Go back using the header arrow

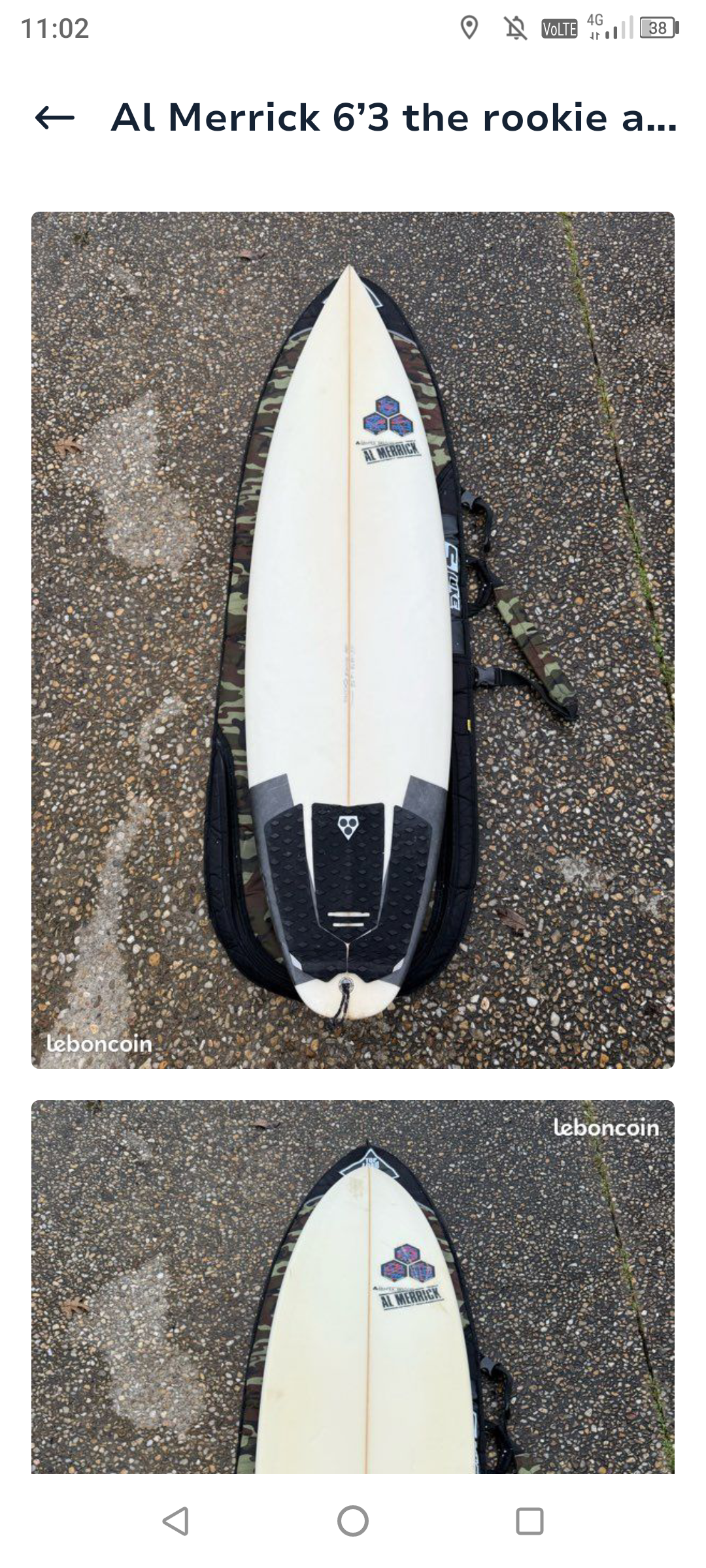(x=55, y=118)
